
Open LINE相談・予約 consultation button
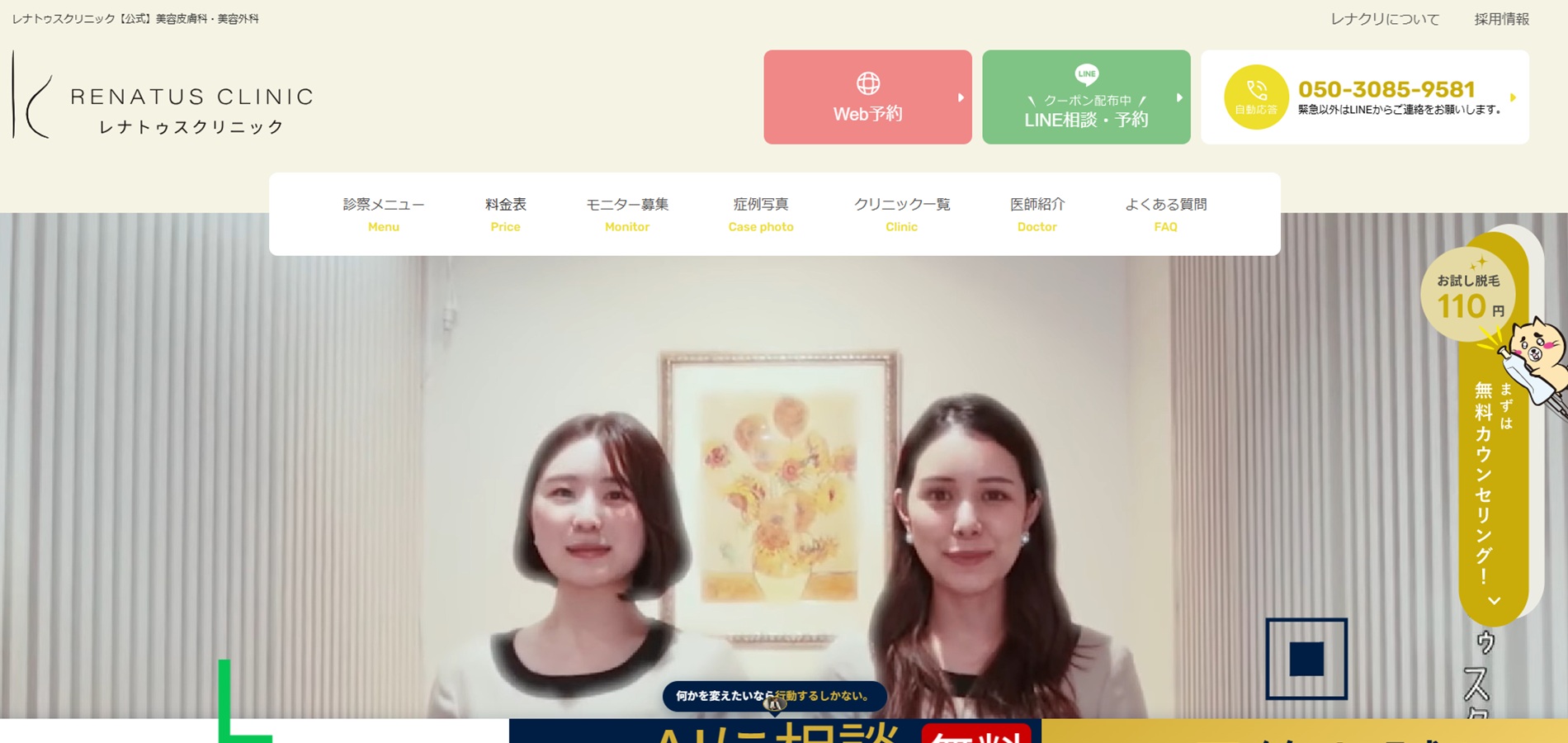click(1085, 97)
